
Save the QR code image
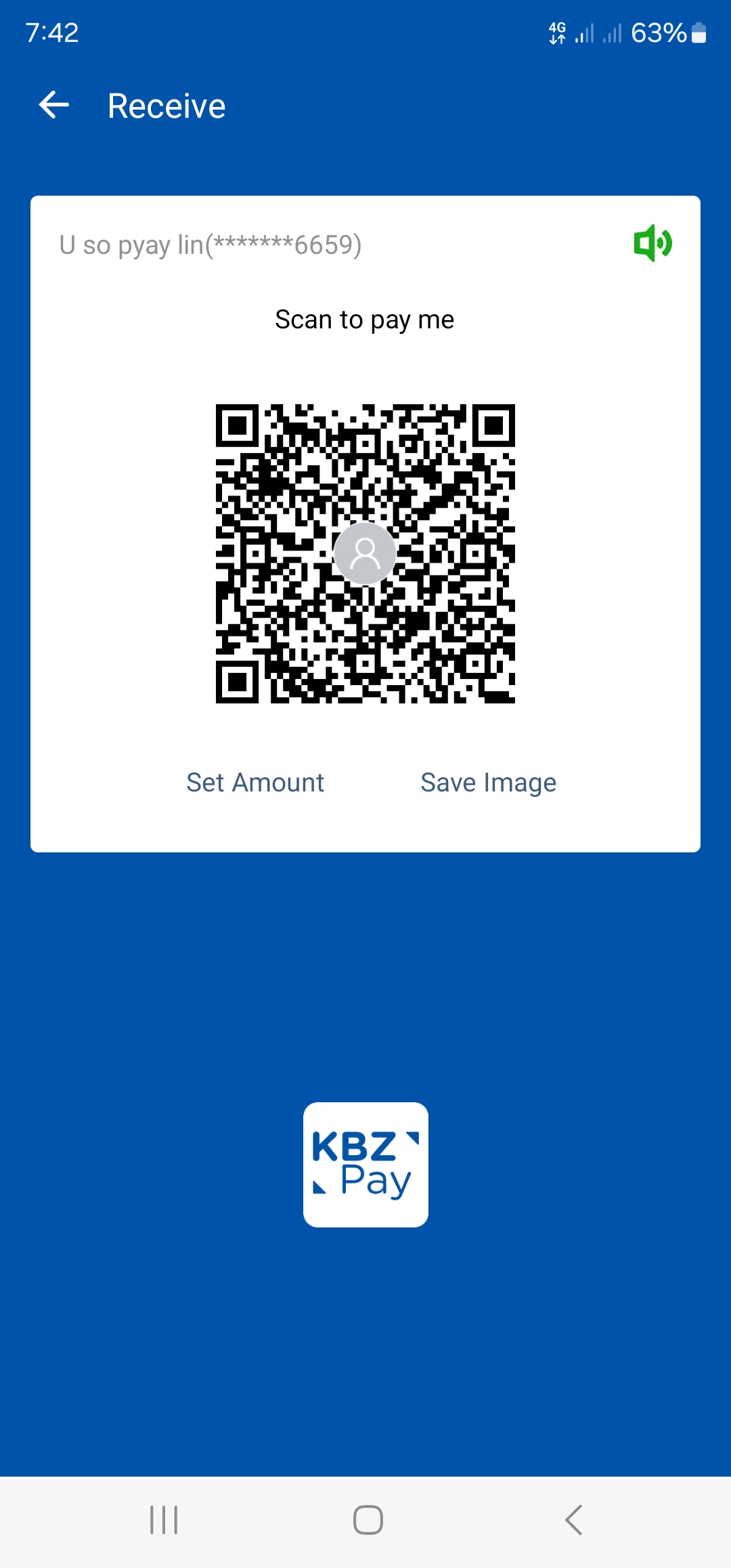pyautogui.click(x=488, y=783)
